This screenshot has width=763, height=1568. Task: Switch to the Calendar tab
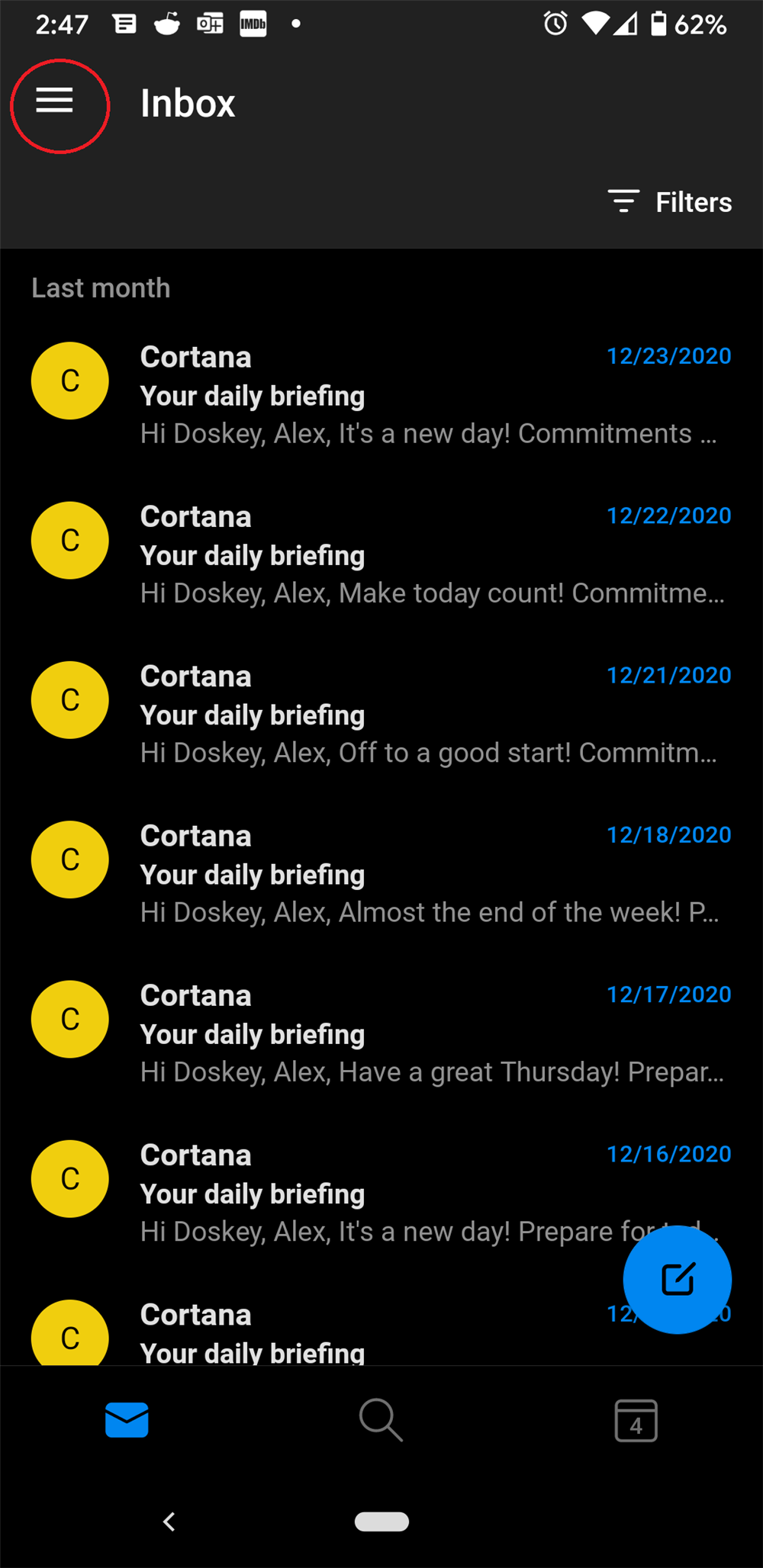click(636, 1420)
